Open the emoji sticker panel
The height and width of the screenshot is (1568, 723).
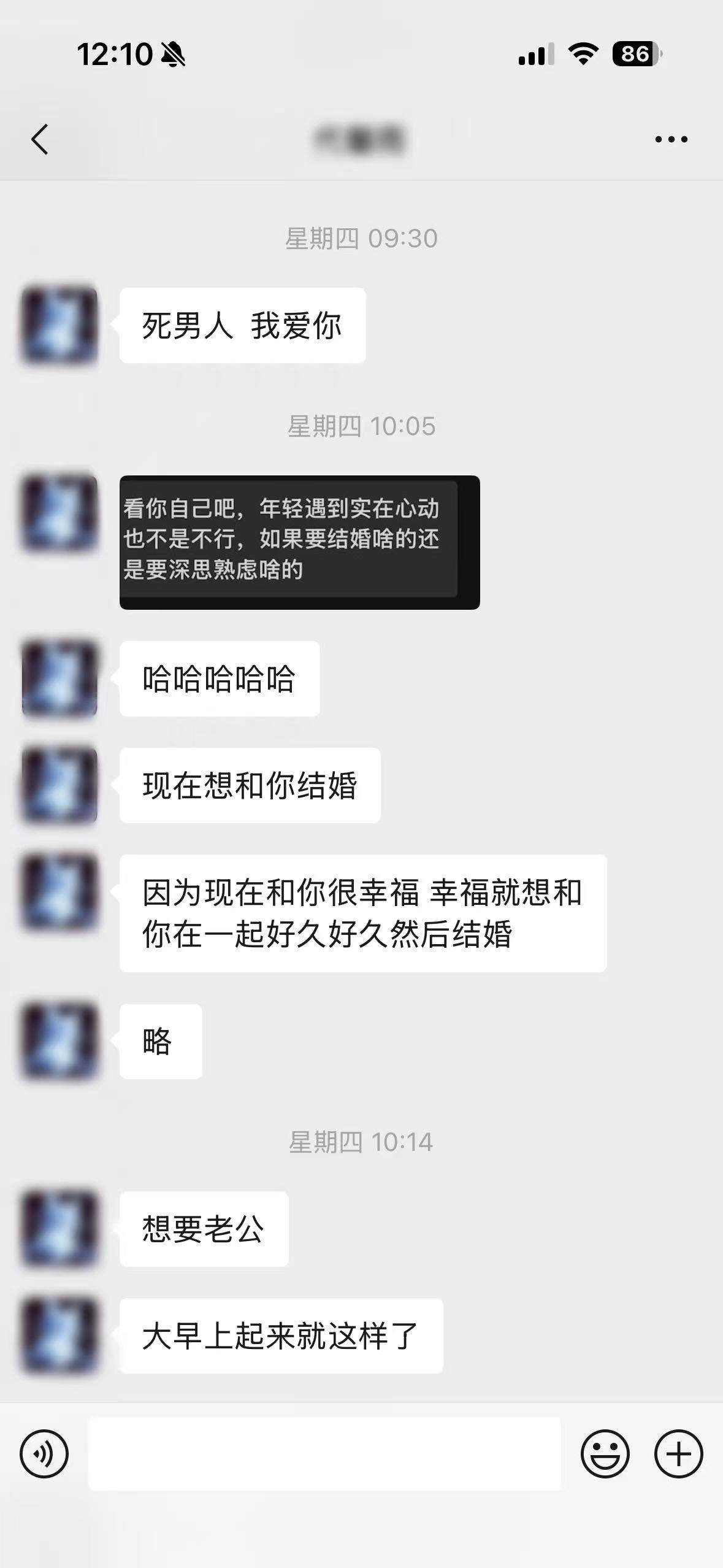coord(605,1453)
